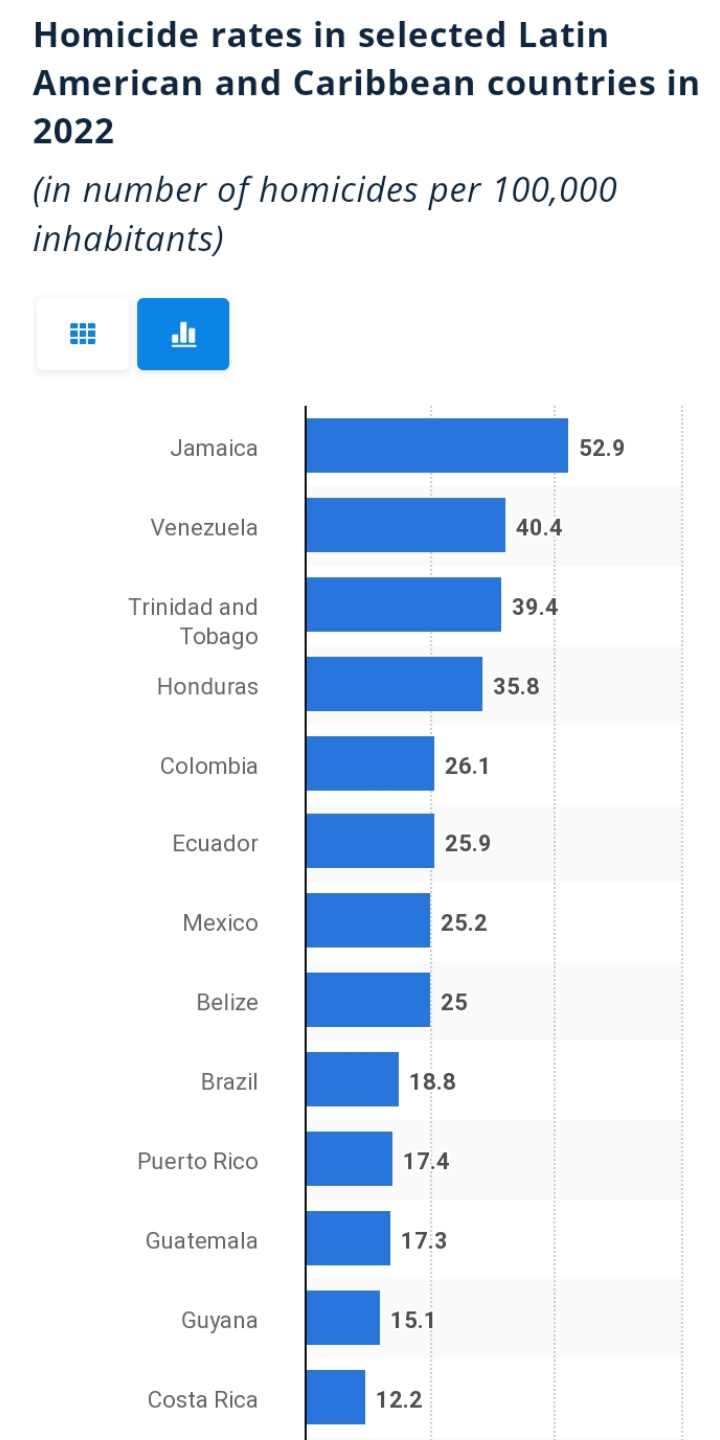Click the Colombia country label
Screen dimensions: 720x1440
[x=209, y=766]
